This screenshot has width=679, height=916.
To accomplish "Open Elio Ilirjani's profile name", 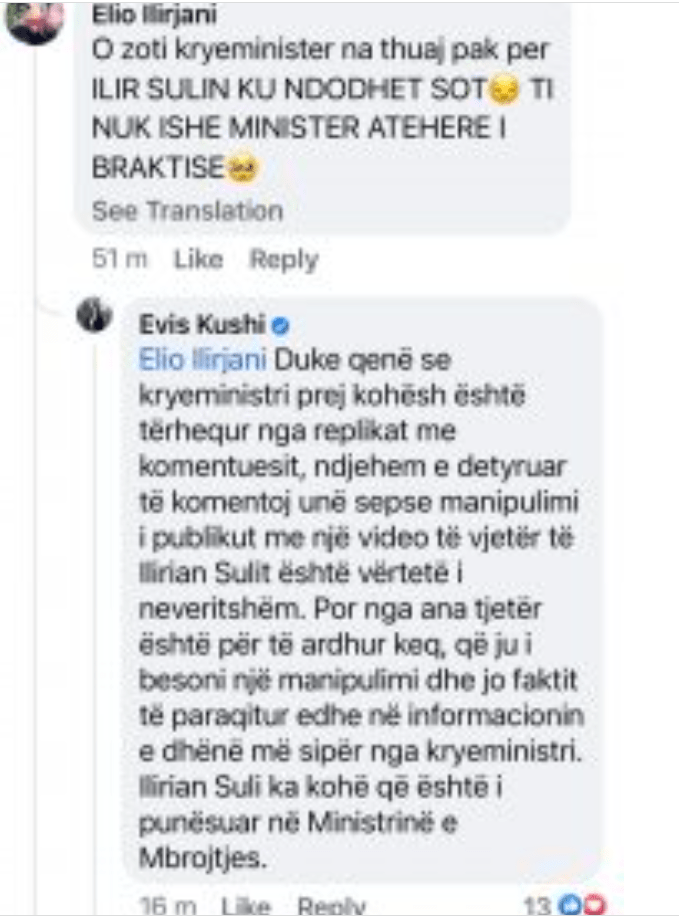I will 152,15.
